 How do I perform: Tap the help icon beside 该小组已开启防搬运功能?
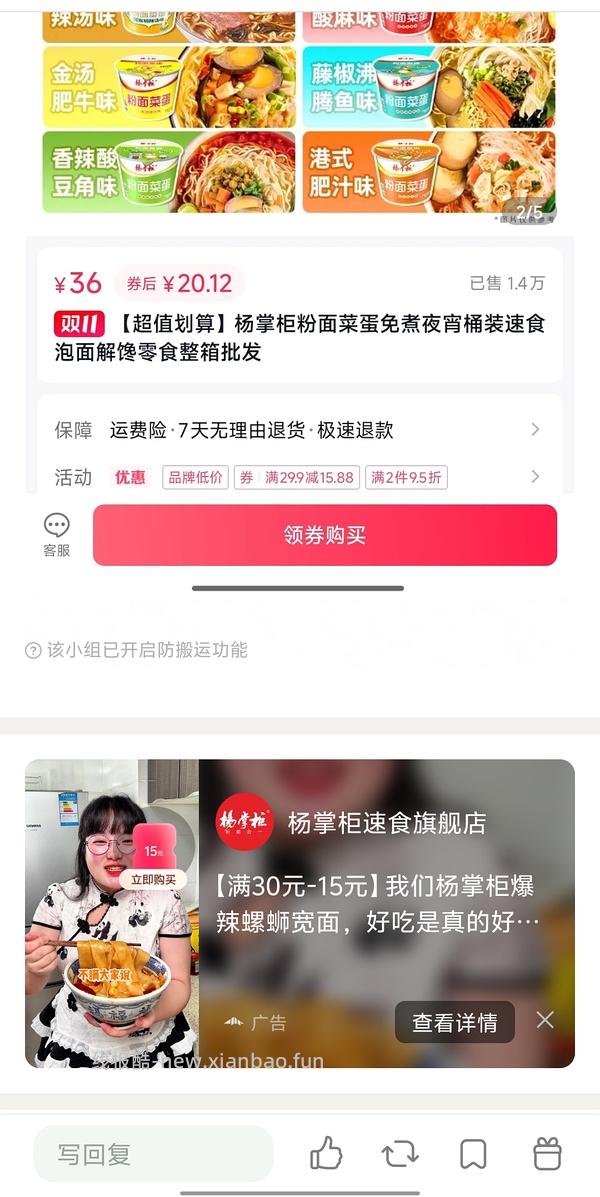(x=33, y=650)
